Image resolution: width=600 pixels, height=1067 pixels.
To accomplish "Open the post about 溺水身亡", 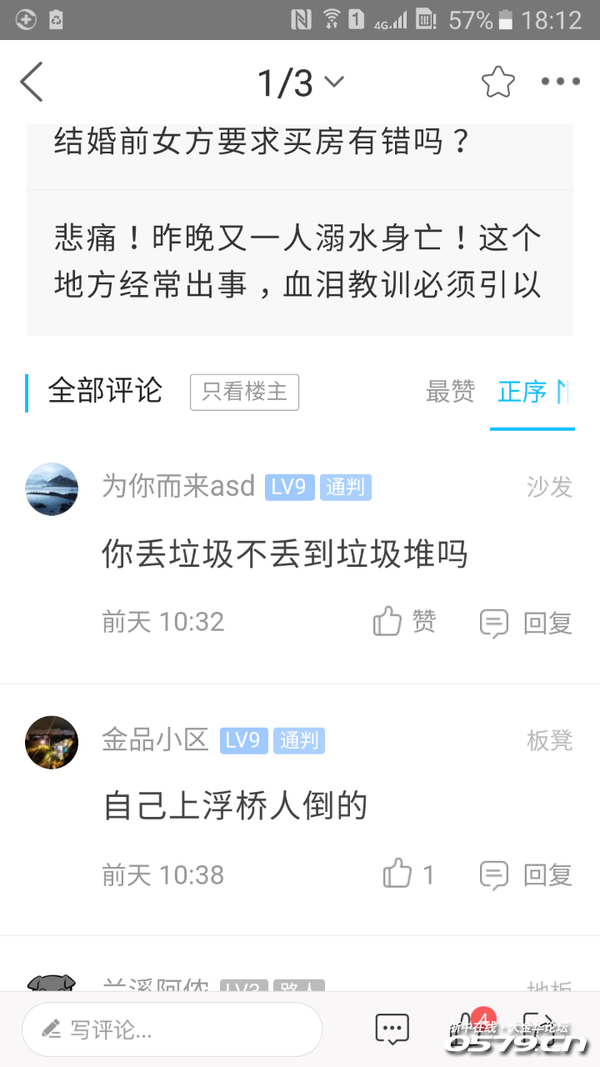I will pos(298,262).
